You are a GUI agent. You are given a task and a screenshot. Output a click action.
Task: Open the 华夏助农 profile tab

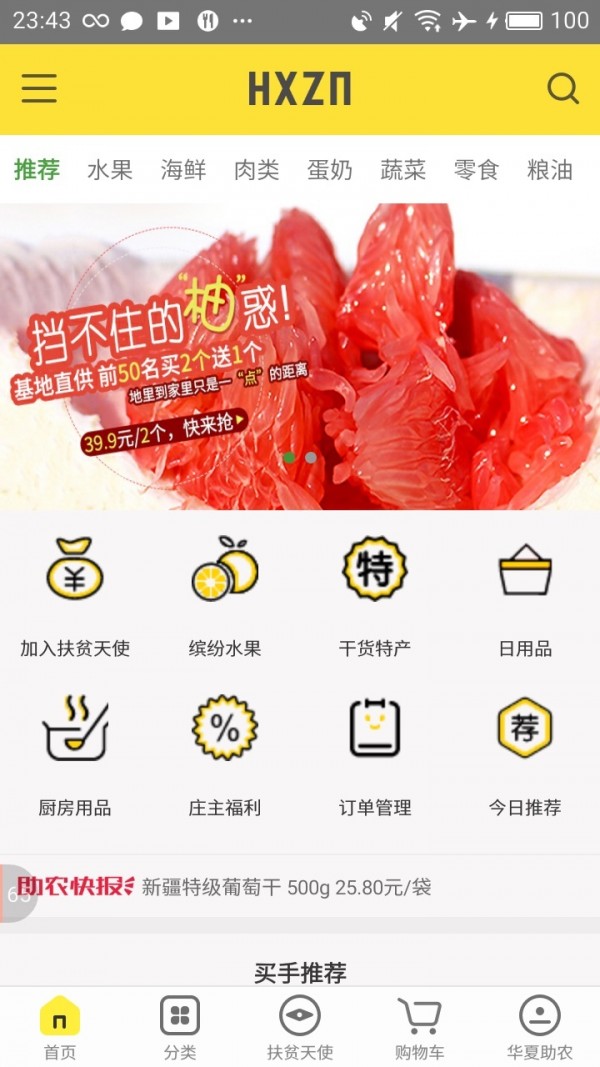pyautogui.click(x=540, y=1027)
